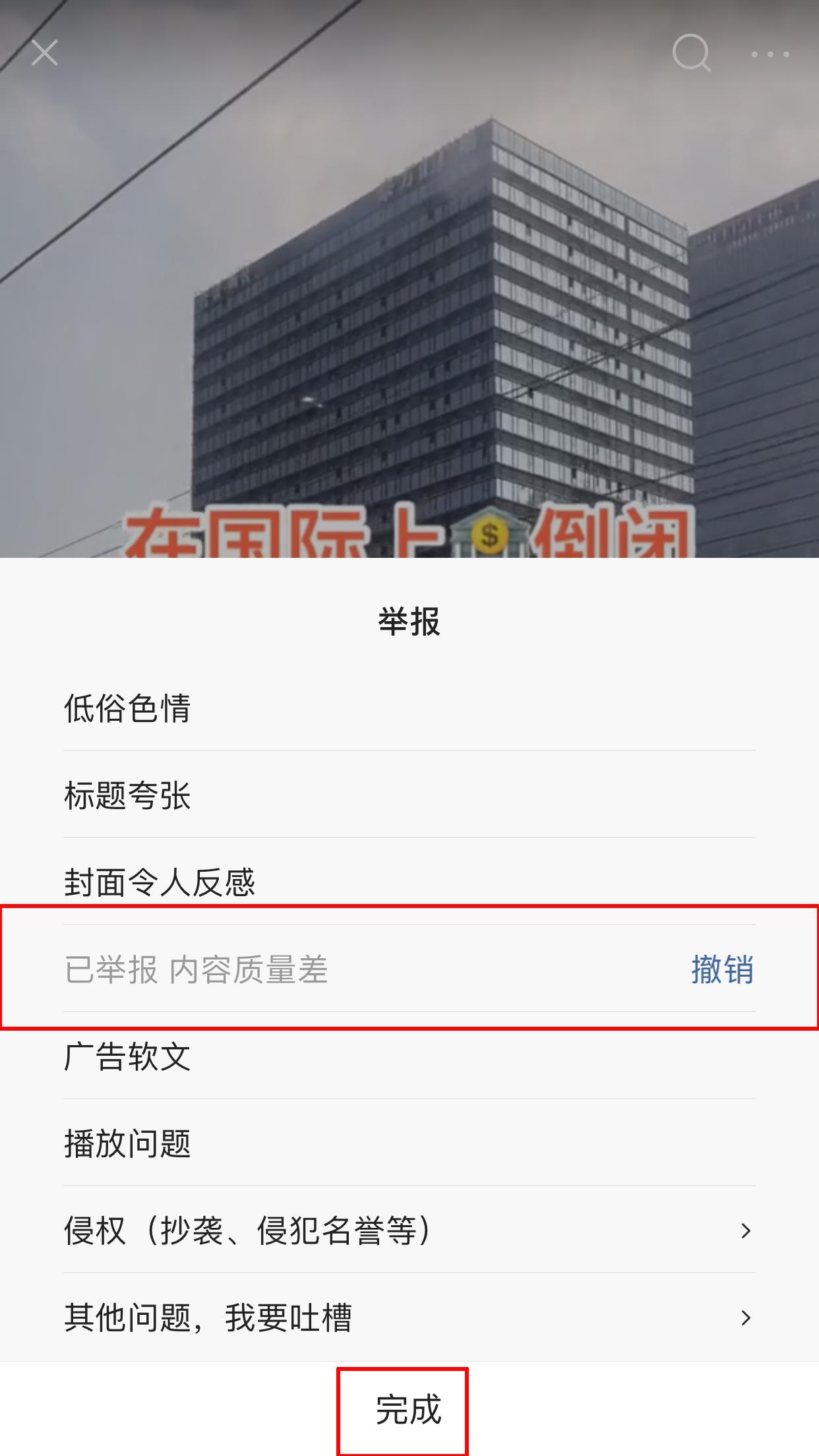Report as 低俗色情

click(x=409, y=708)
